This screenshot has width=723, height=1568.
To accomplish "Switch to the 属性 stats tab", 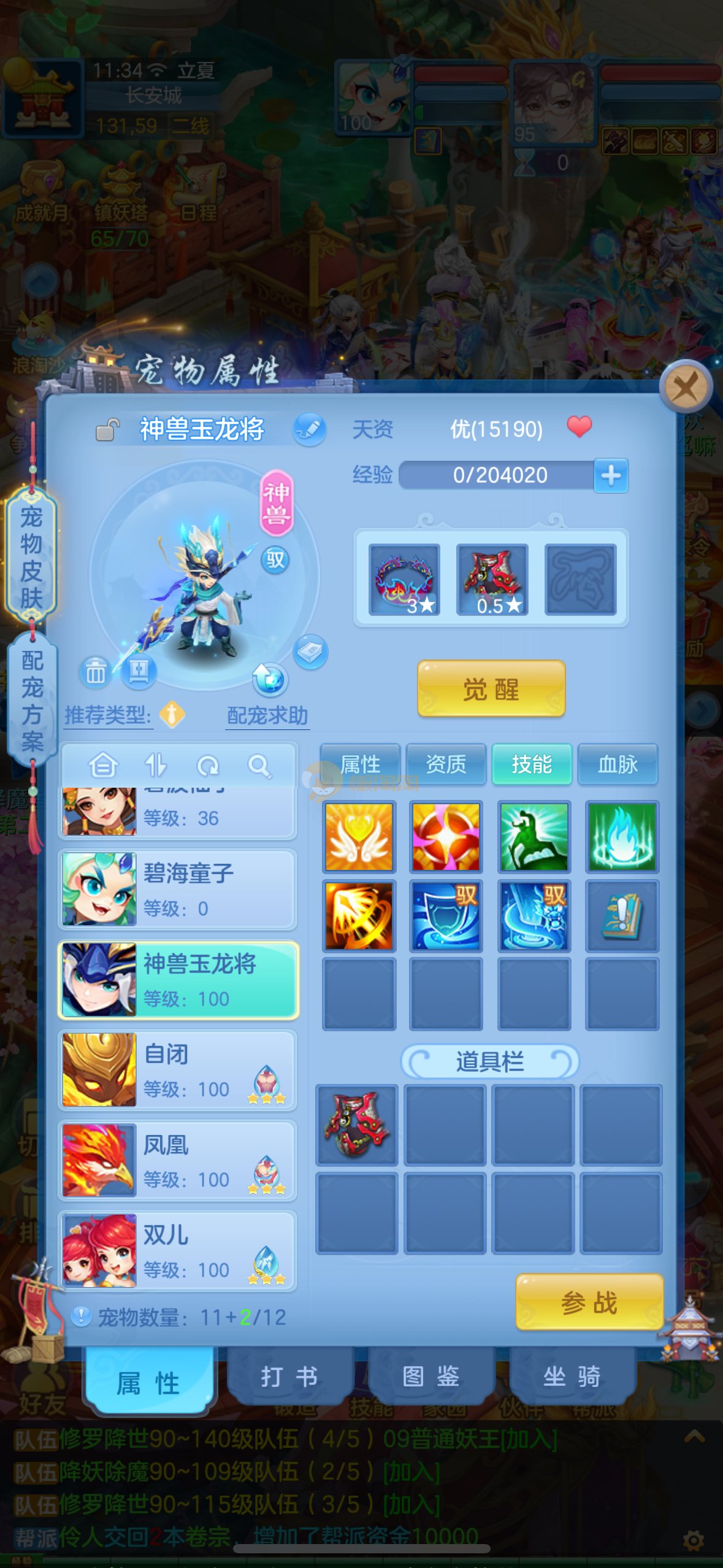I will point(361,764).
